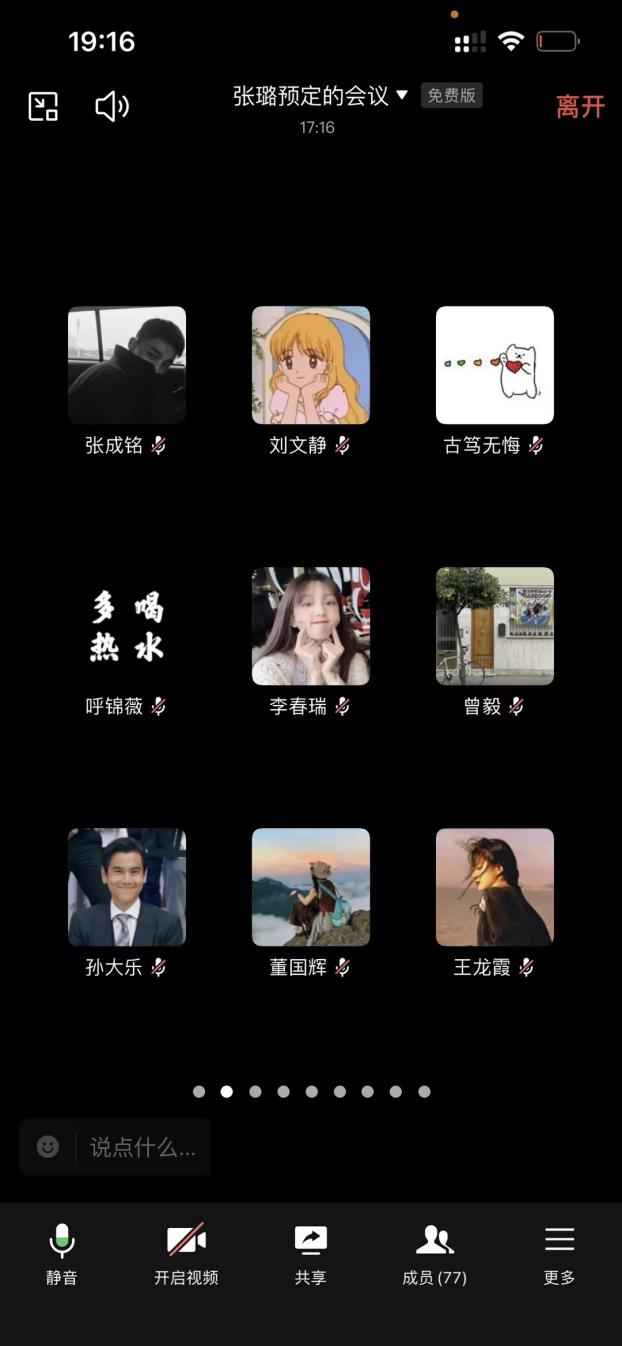
Task: Select 呼锦薇's tile
Action: coord(127,626)
